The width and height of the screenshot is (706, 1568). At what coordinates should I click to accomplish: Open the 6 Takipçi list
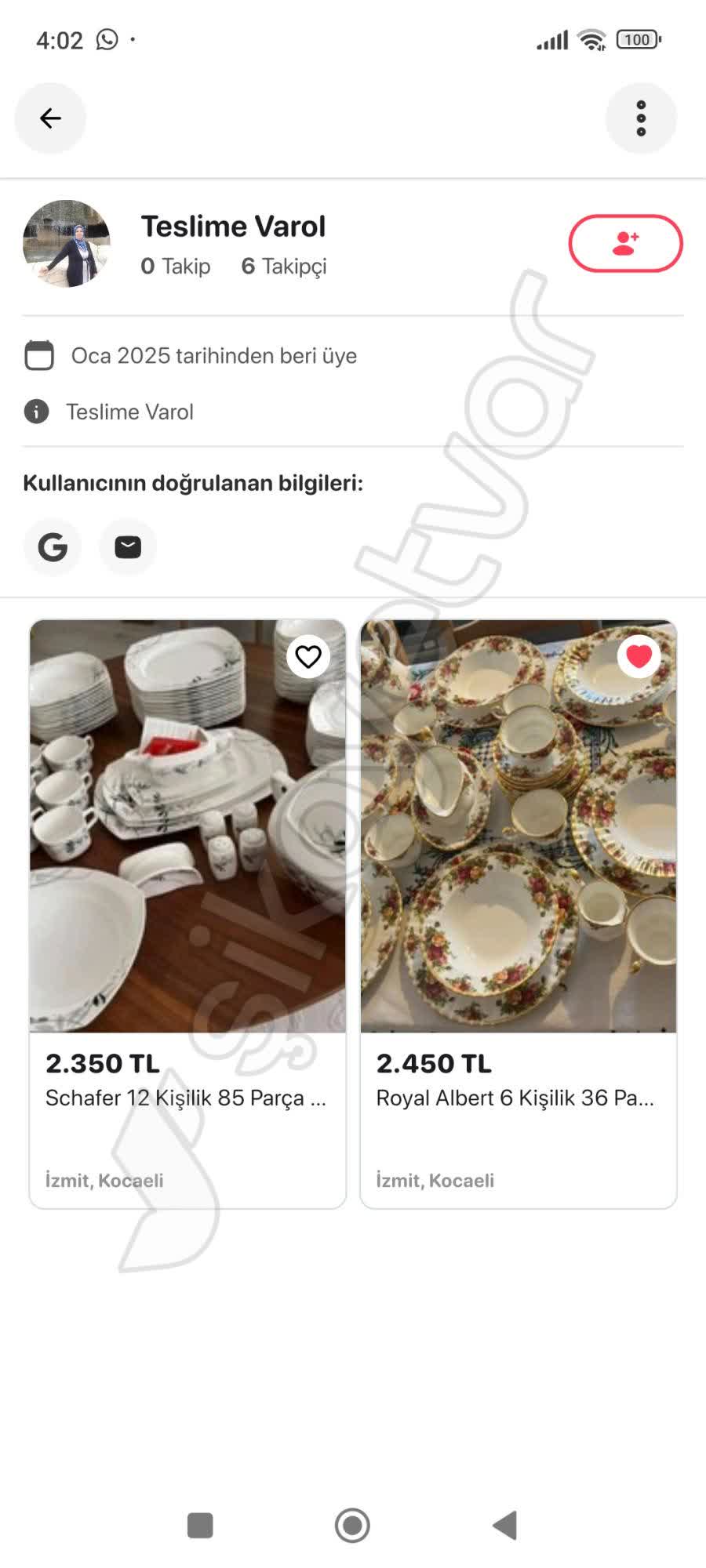284,266
